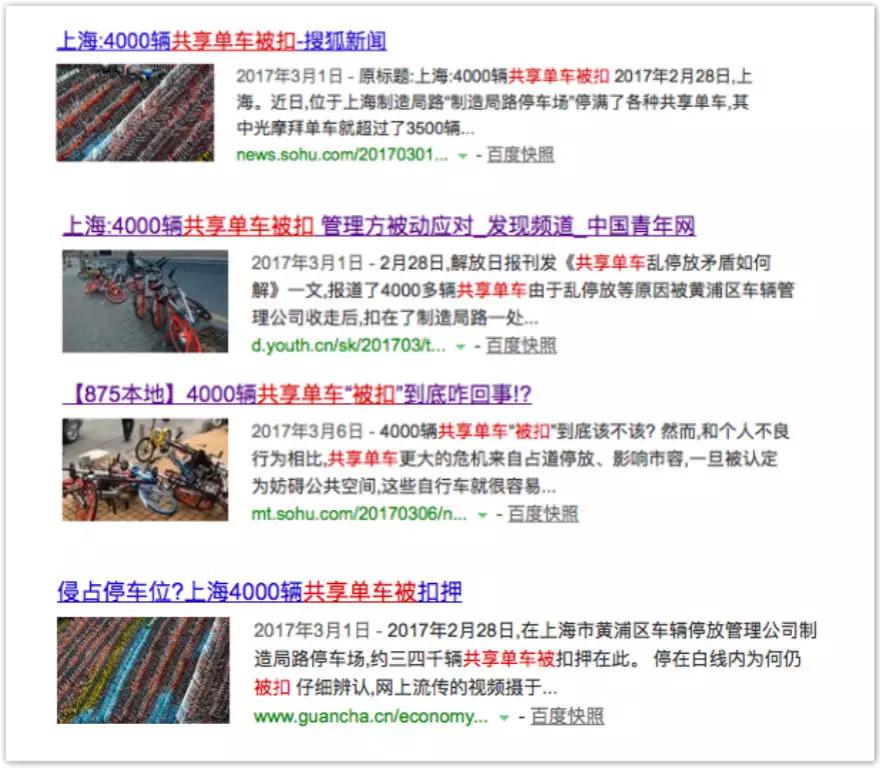Open 百度快照 for the news.sohu.com result

tap(520, 155)
